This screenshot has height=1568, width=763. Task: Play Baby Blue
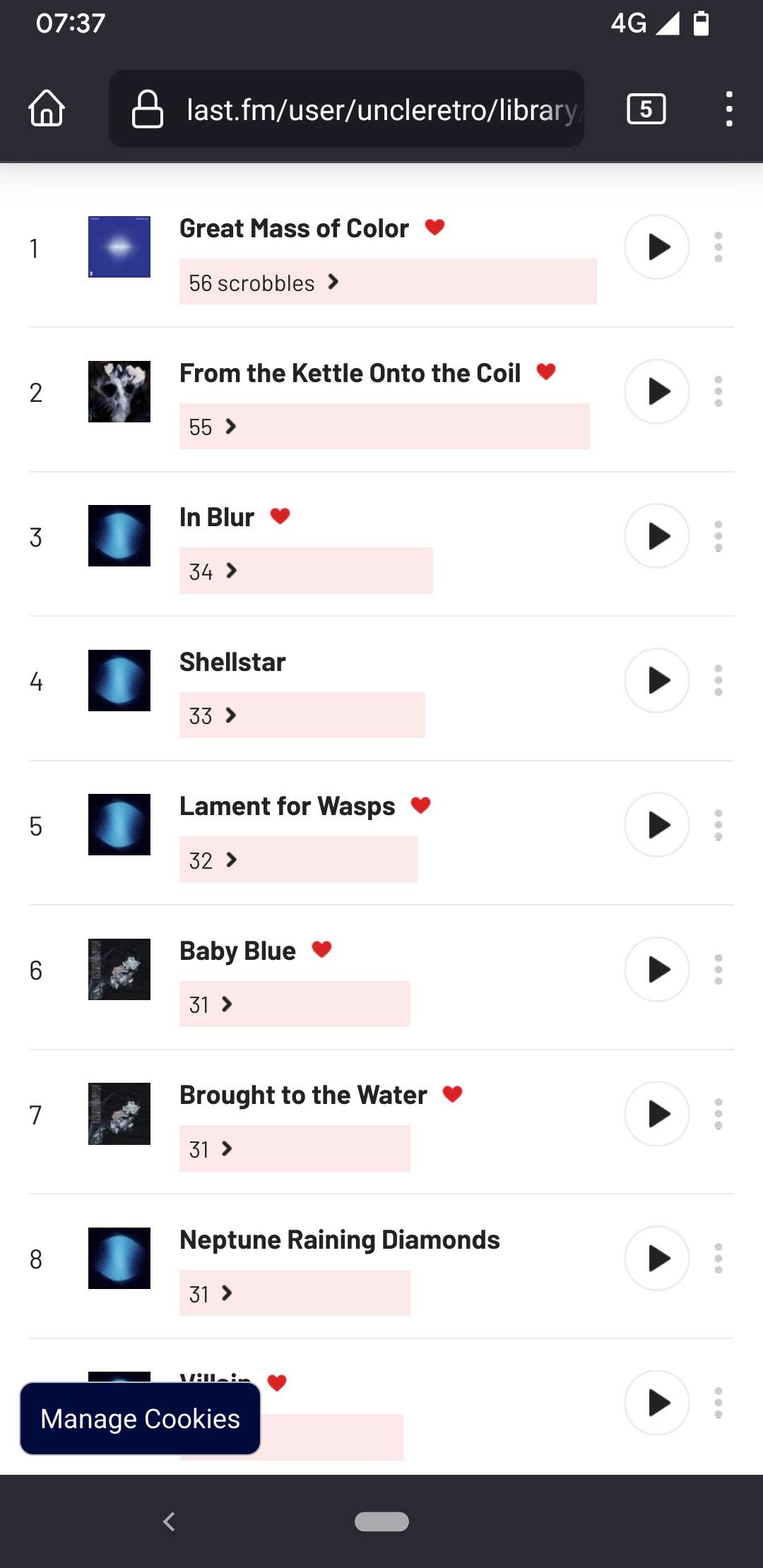click(657, 970)
